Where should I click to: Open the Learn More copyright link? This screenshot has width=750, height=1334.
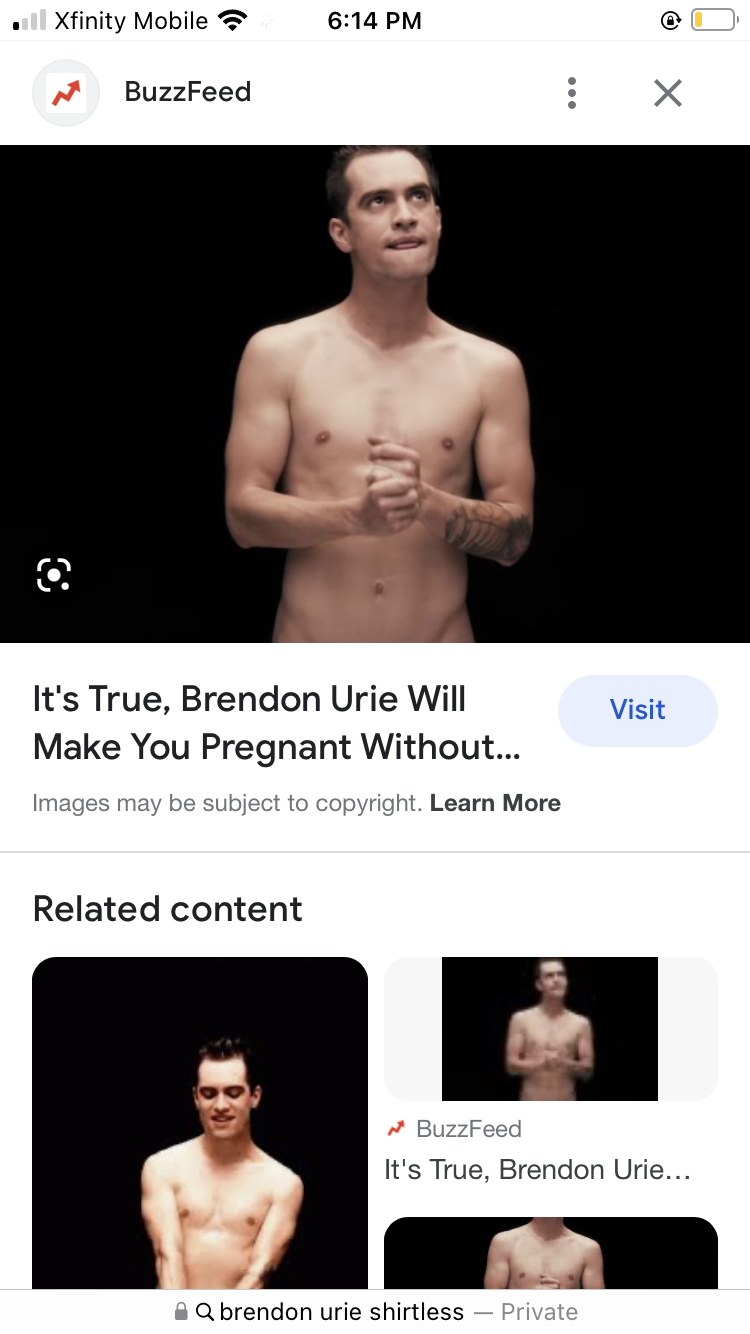pyautogui.click(x=495, y=803)
